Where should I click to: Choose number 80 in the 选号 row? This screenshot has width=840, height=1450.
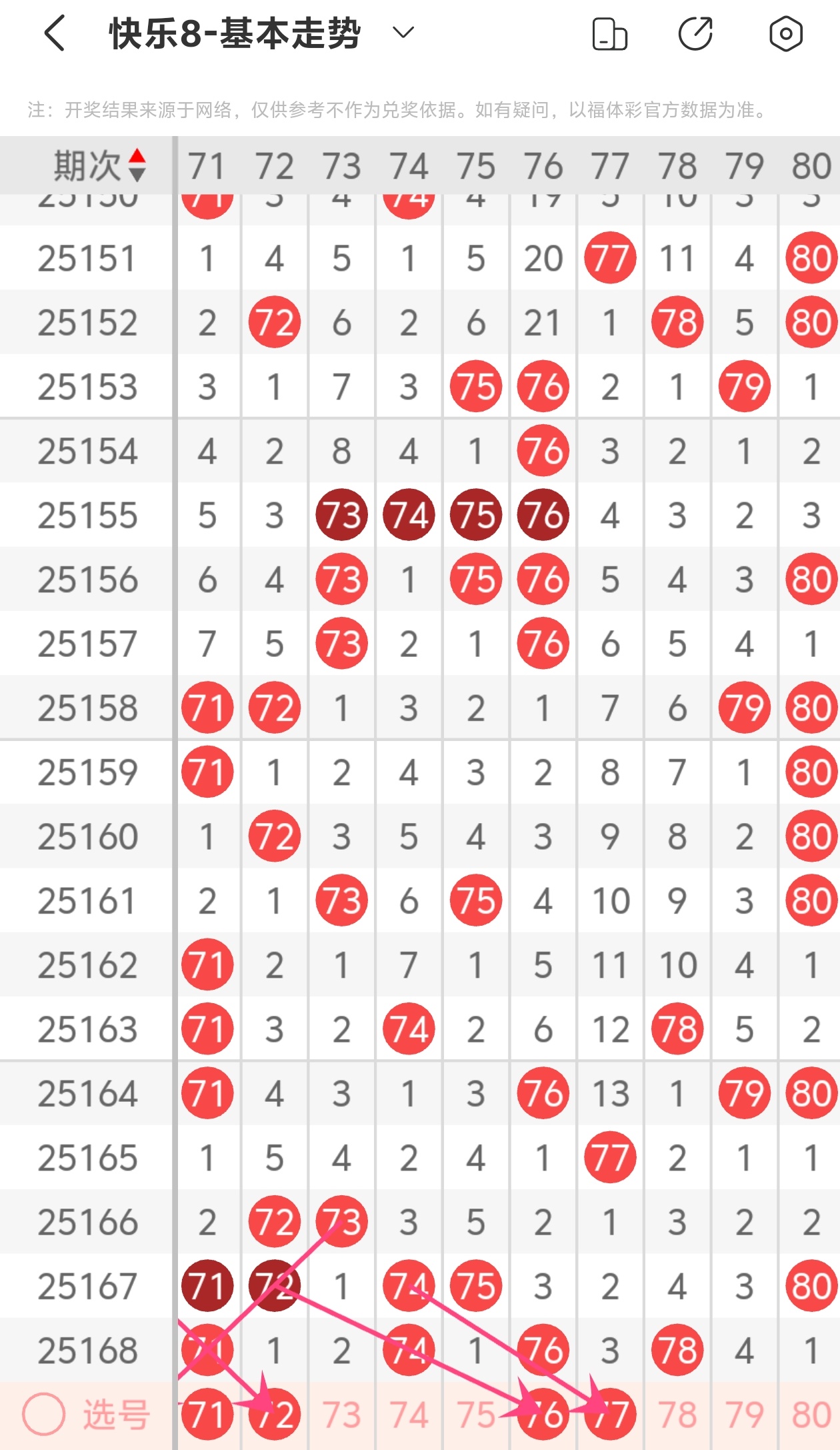pyautogui.click(x=811, y=1415)
